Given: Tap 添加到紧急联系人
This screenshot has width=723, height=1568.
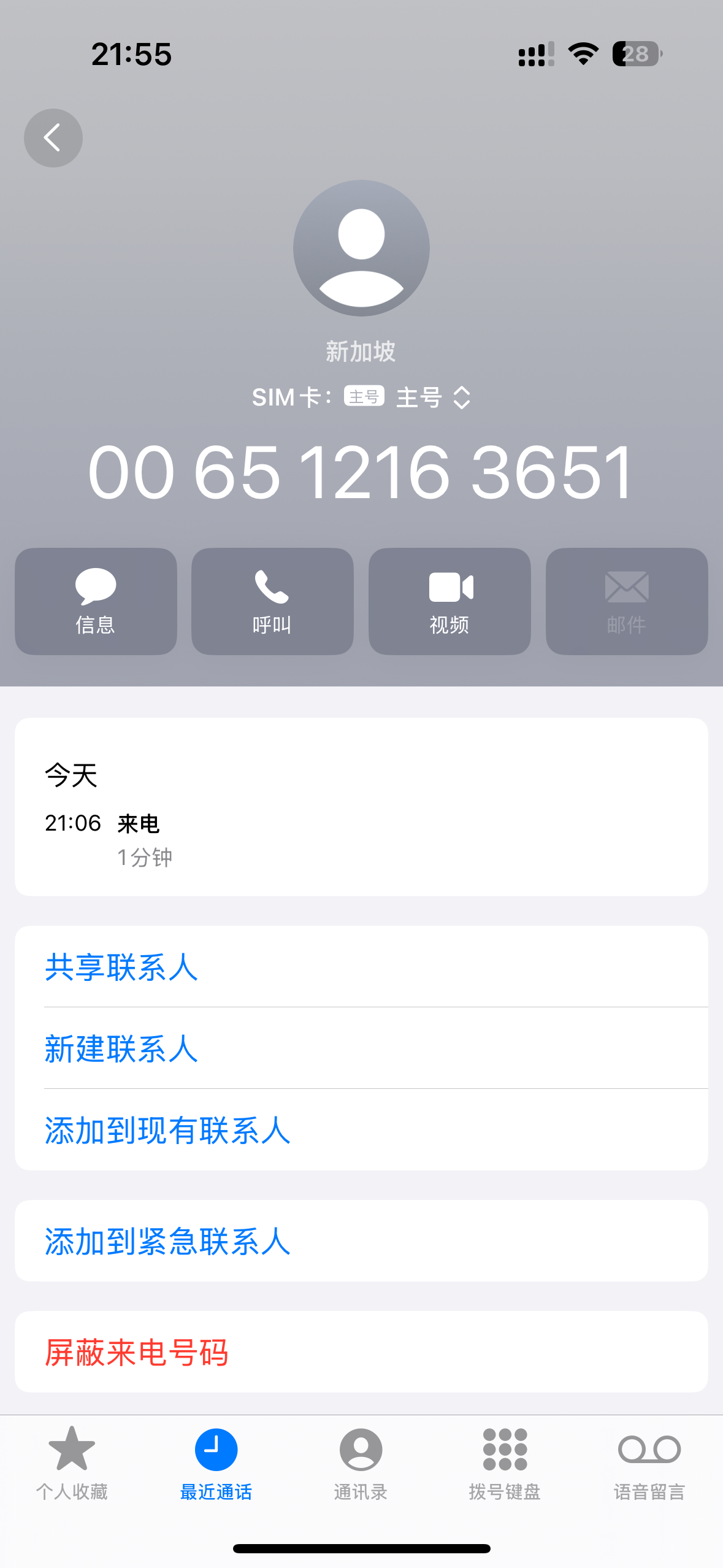Looking at the screenshot, I should point(167,1242).
